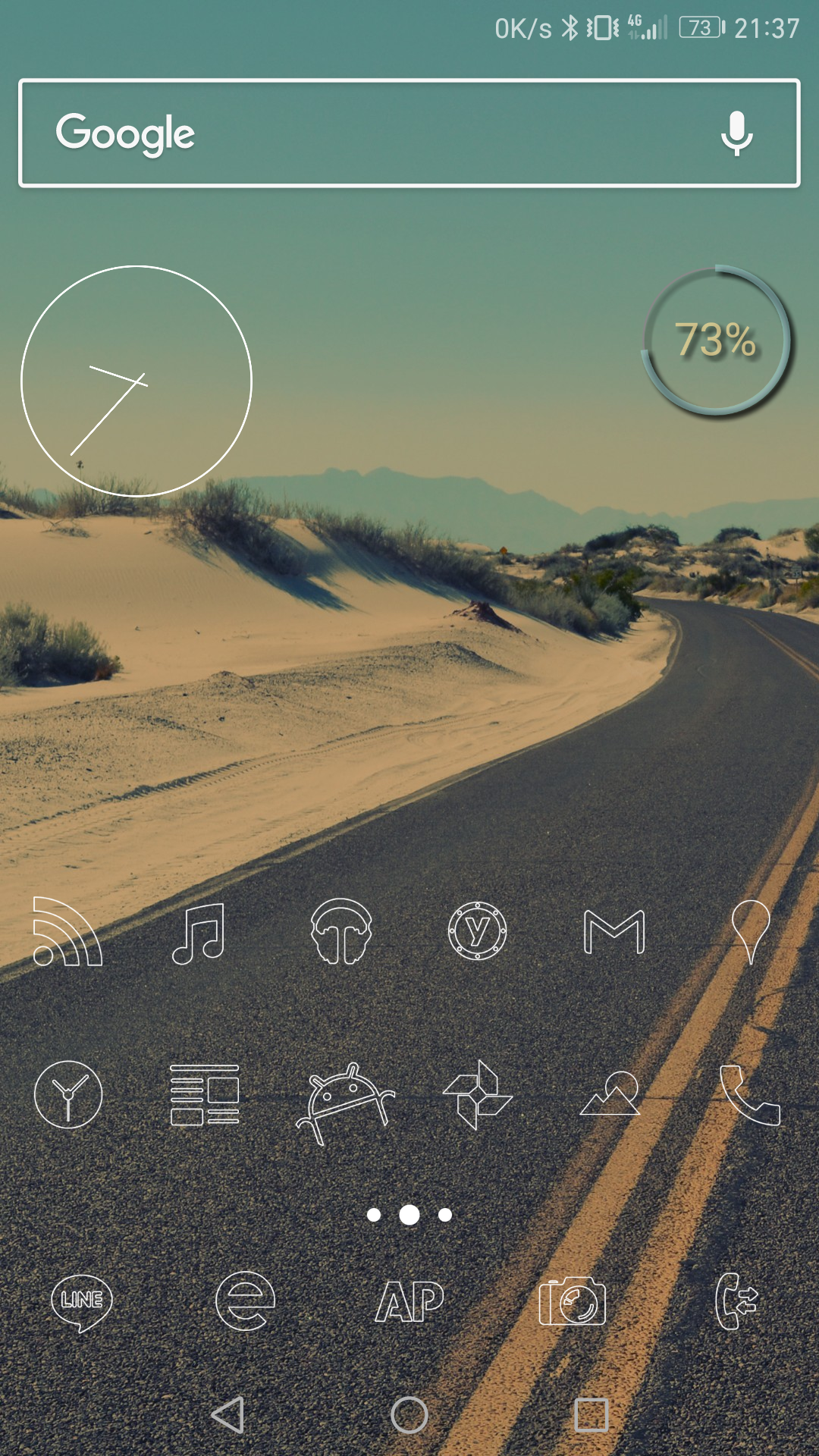819x1456 pixels.
Task: Launch the news layout app
Action: 205,1095
